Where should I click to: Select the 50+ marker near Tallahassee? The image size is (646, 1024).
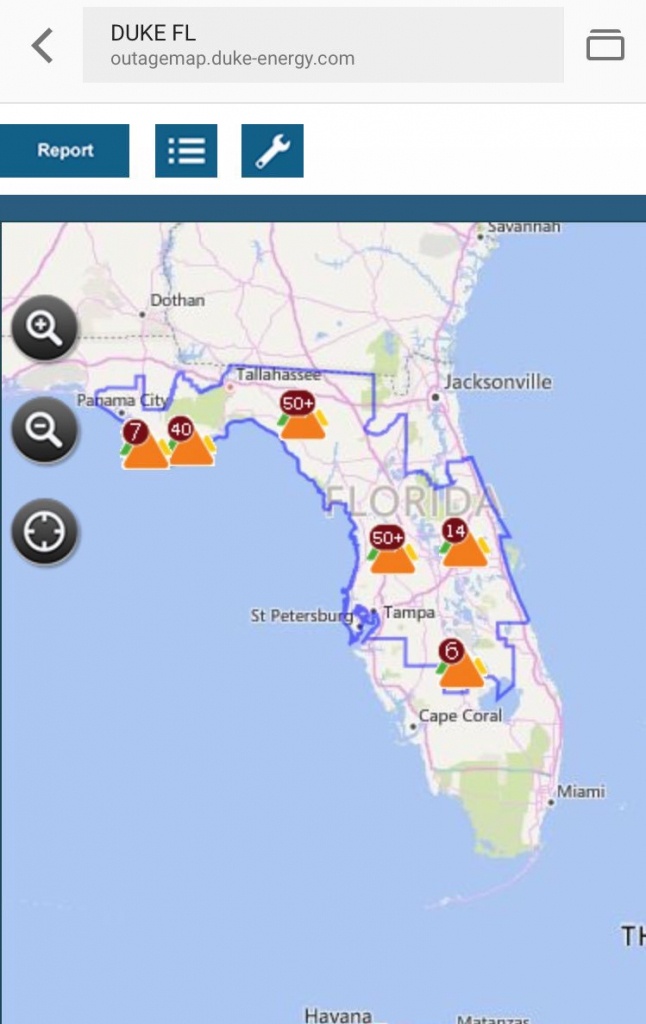[300, 419]
